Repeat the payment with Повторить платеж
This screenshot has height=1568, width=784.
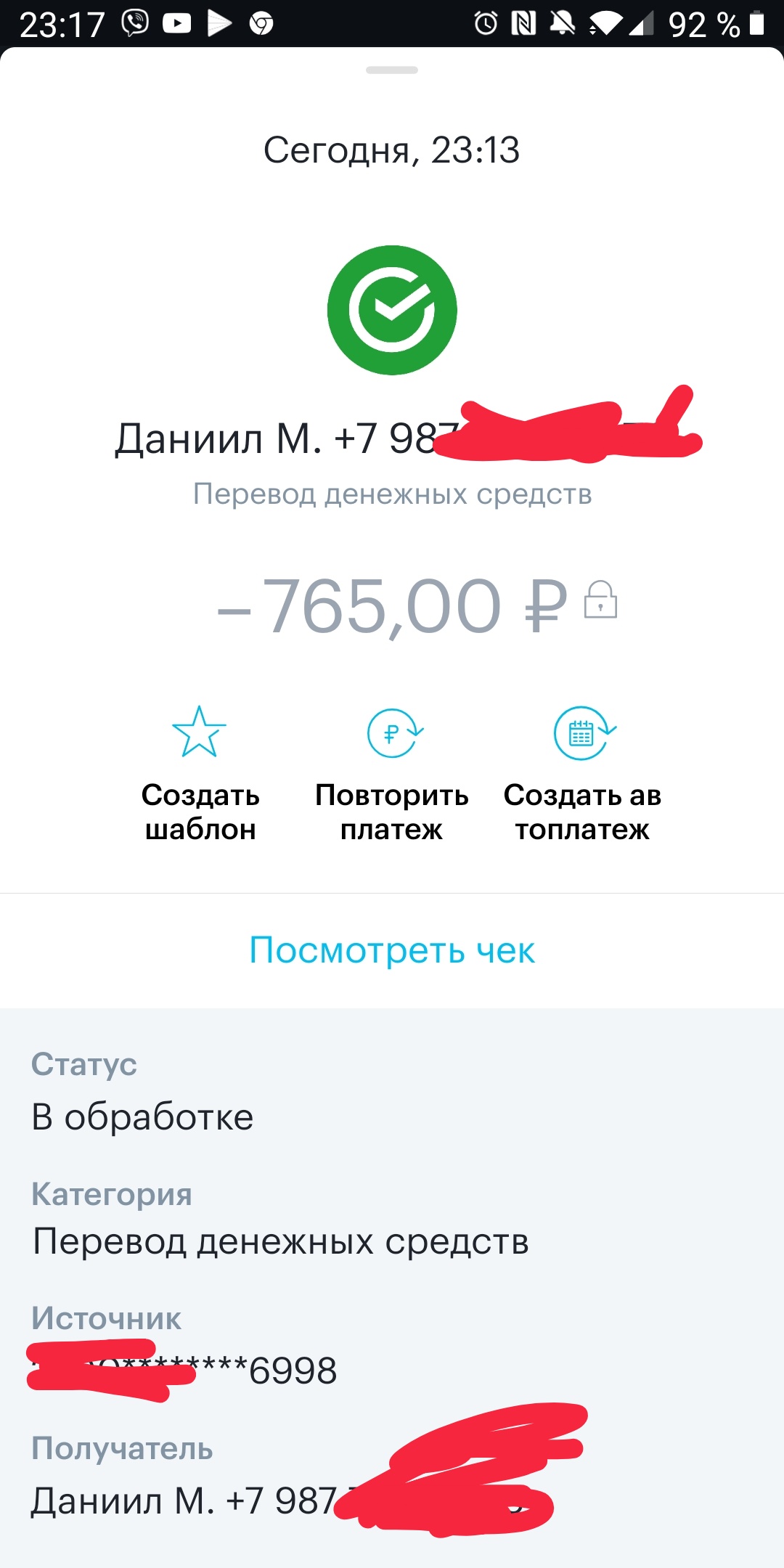[x=392, y=774]
